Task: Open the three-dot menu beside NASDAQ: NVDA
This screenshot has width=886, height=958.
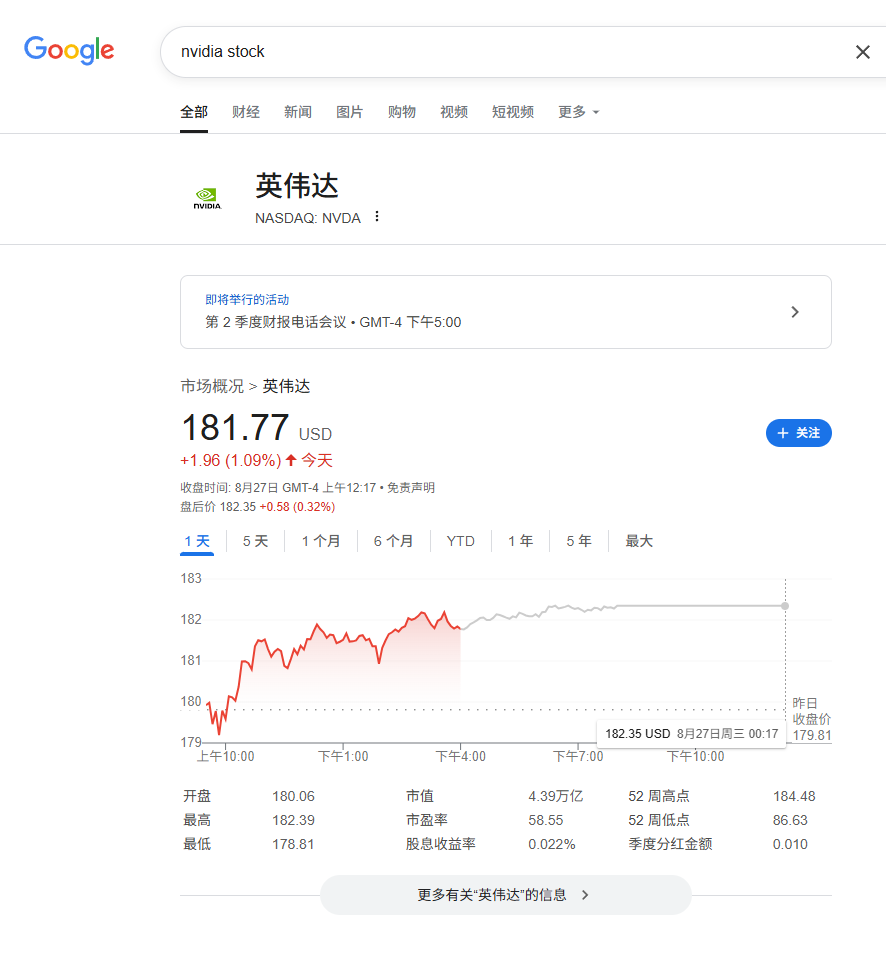Action: 377,217
